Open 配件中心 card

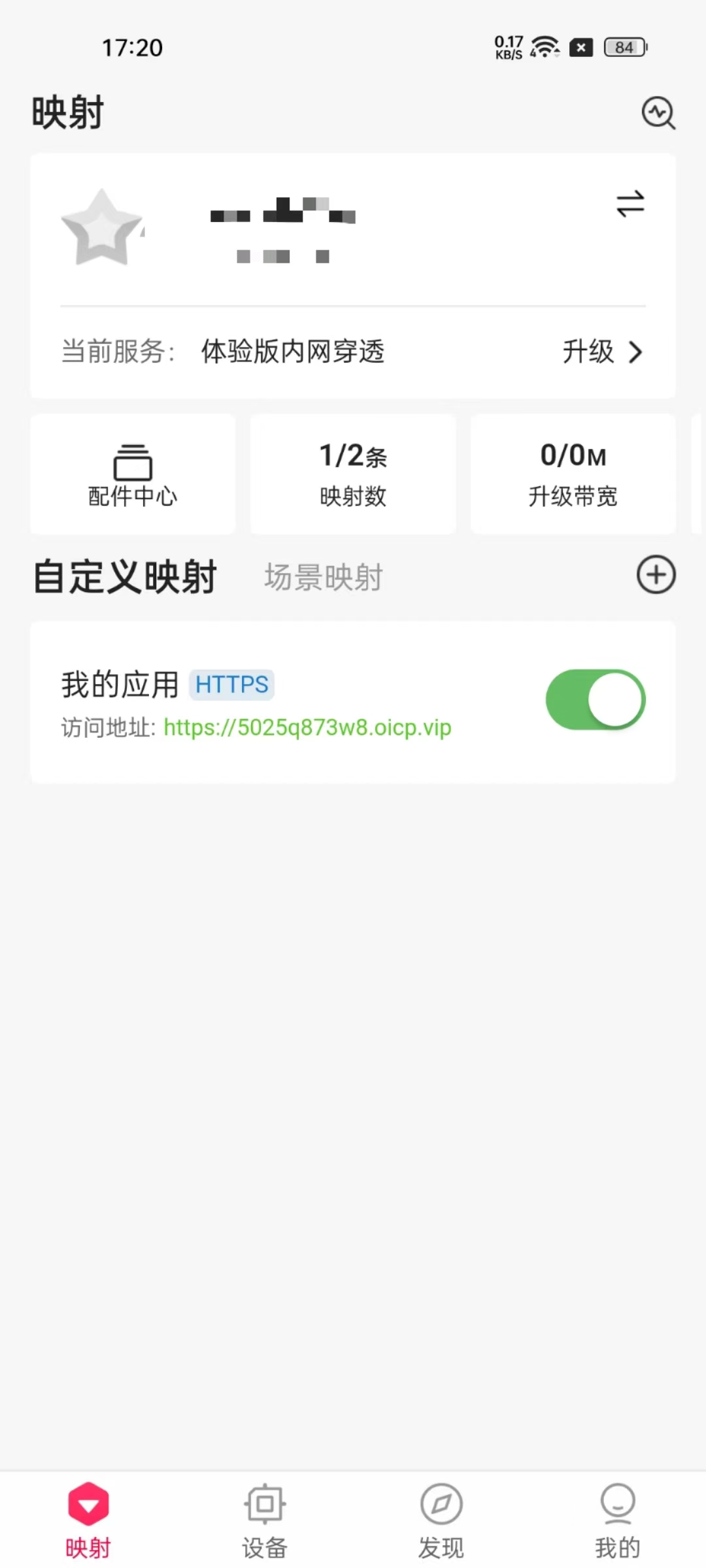click(x=133, y=474)
